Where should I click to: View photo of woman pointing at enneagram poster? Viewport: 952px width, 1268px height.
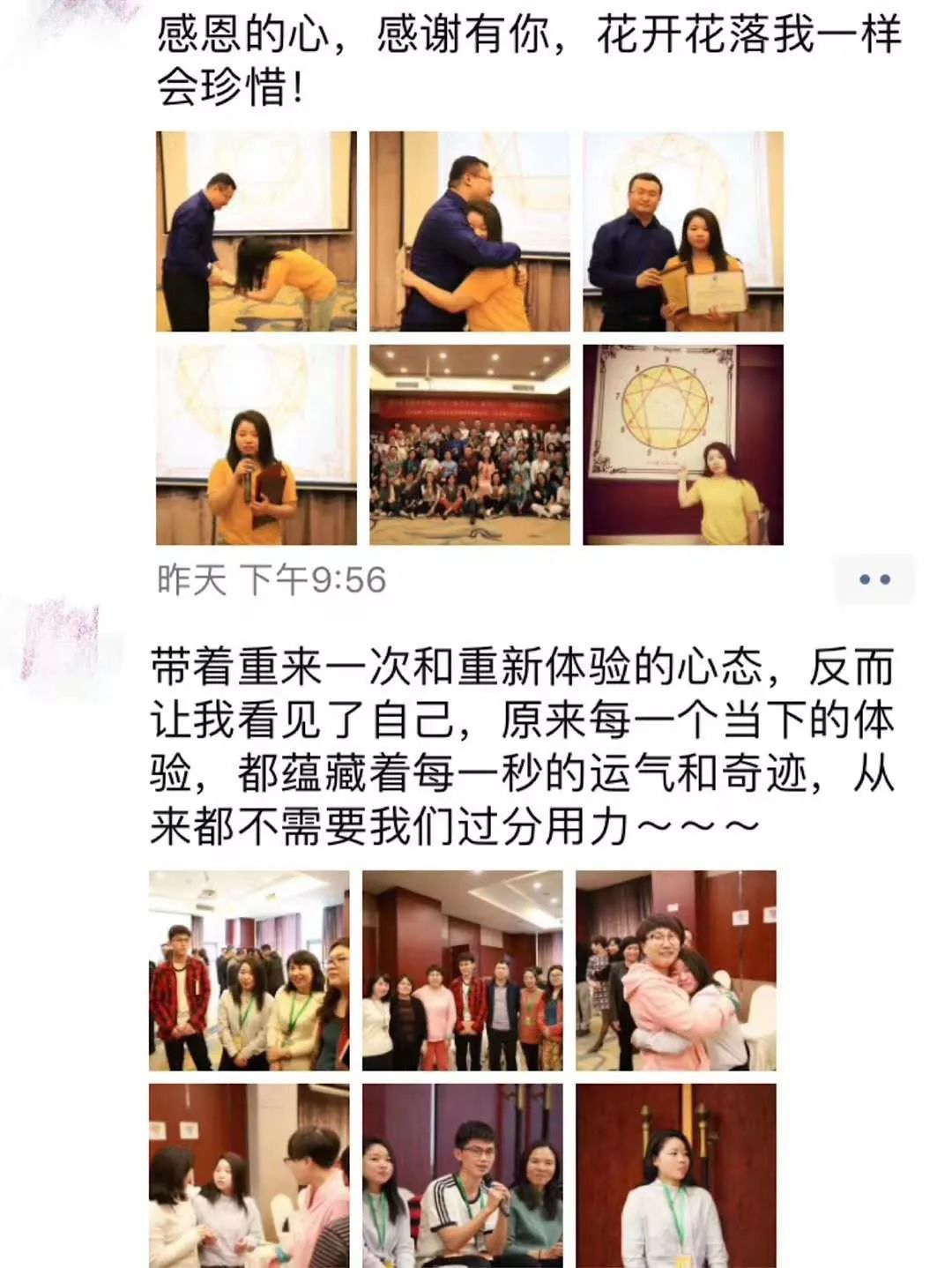click(683, 444)
